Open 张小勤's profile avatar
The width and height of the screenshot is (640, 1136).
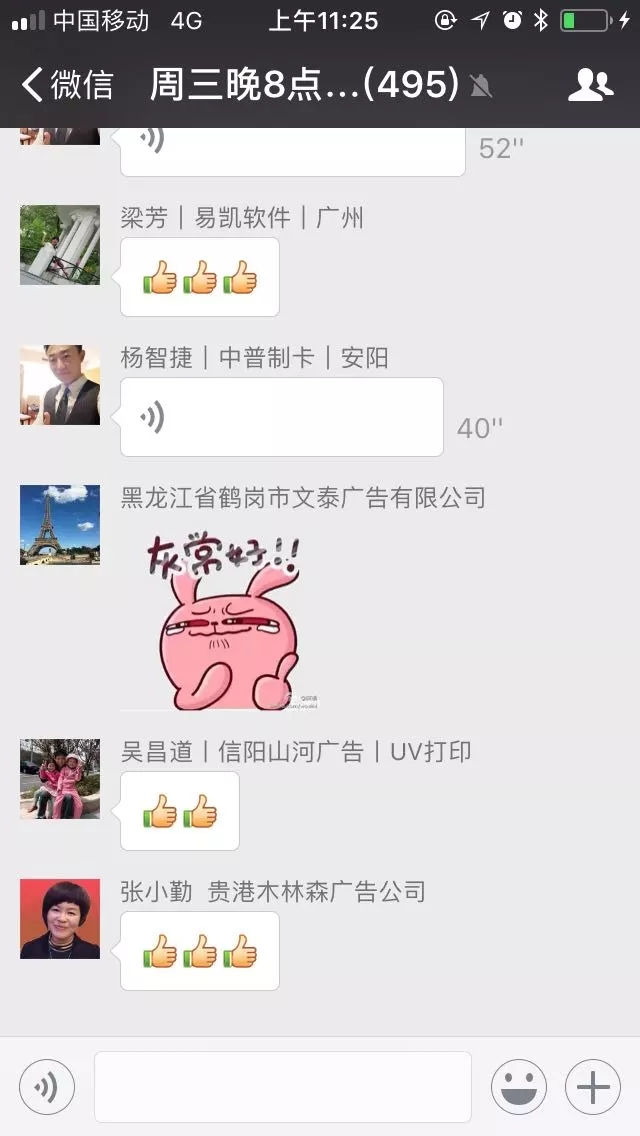click(x=60, y=919)
